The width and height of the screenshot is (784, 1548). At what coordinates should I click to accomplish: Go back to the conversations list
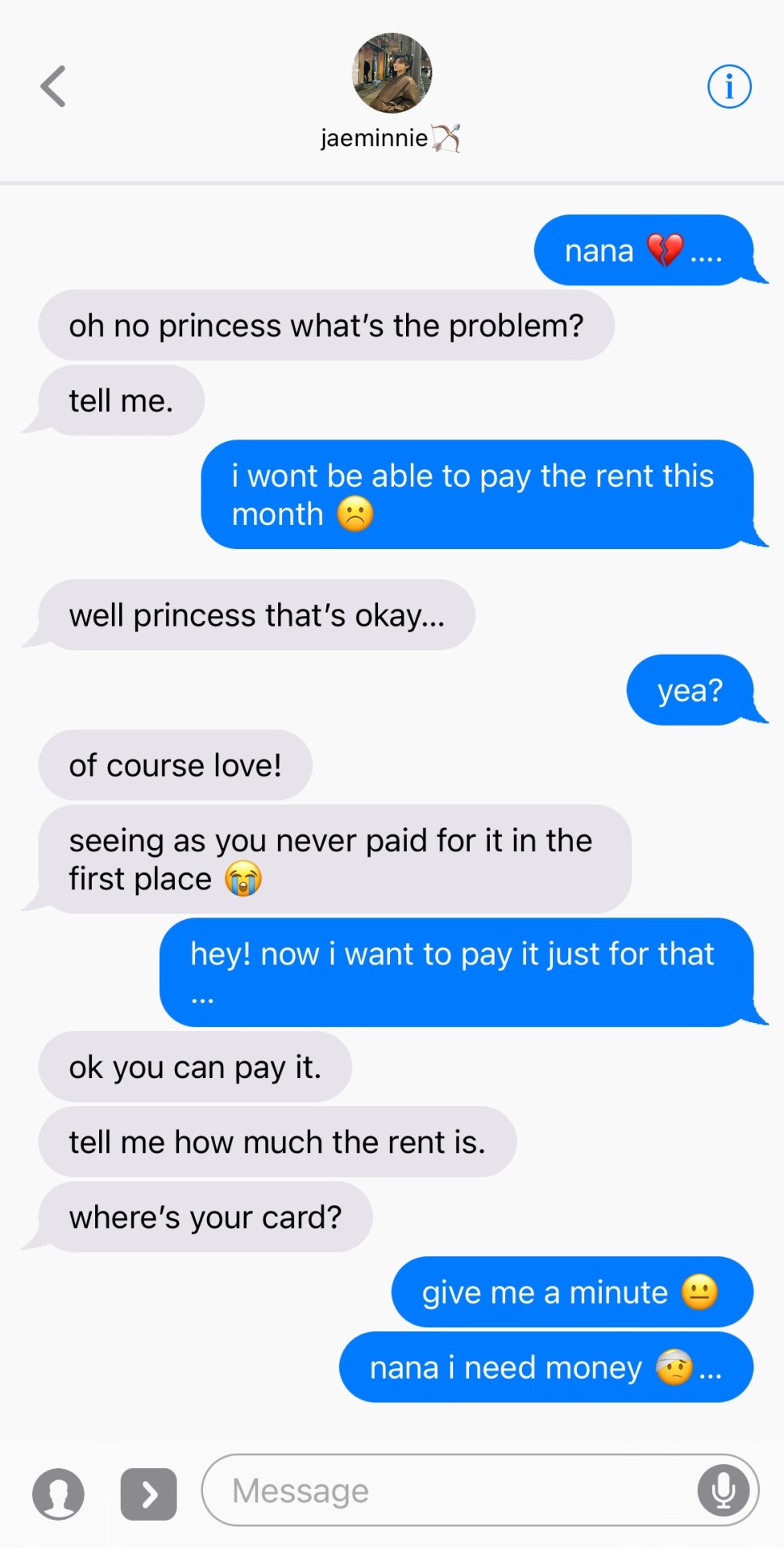tap(53, 86)
